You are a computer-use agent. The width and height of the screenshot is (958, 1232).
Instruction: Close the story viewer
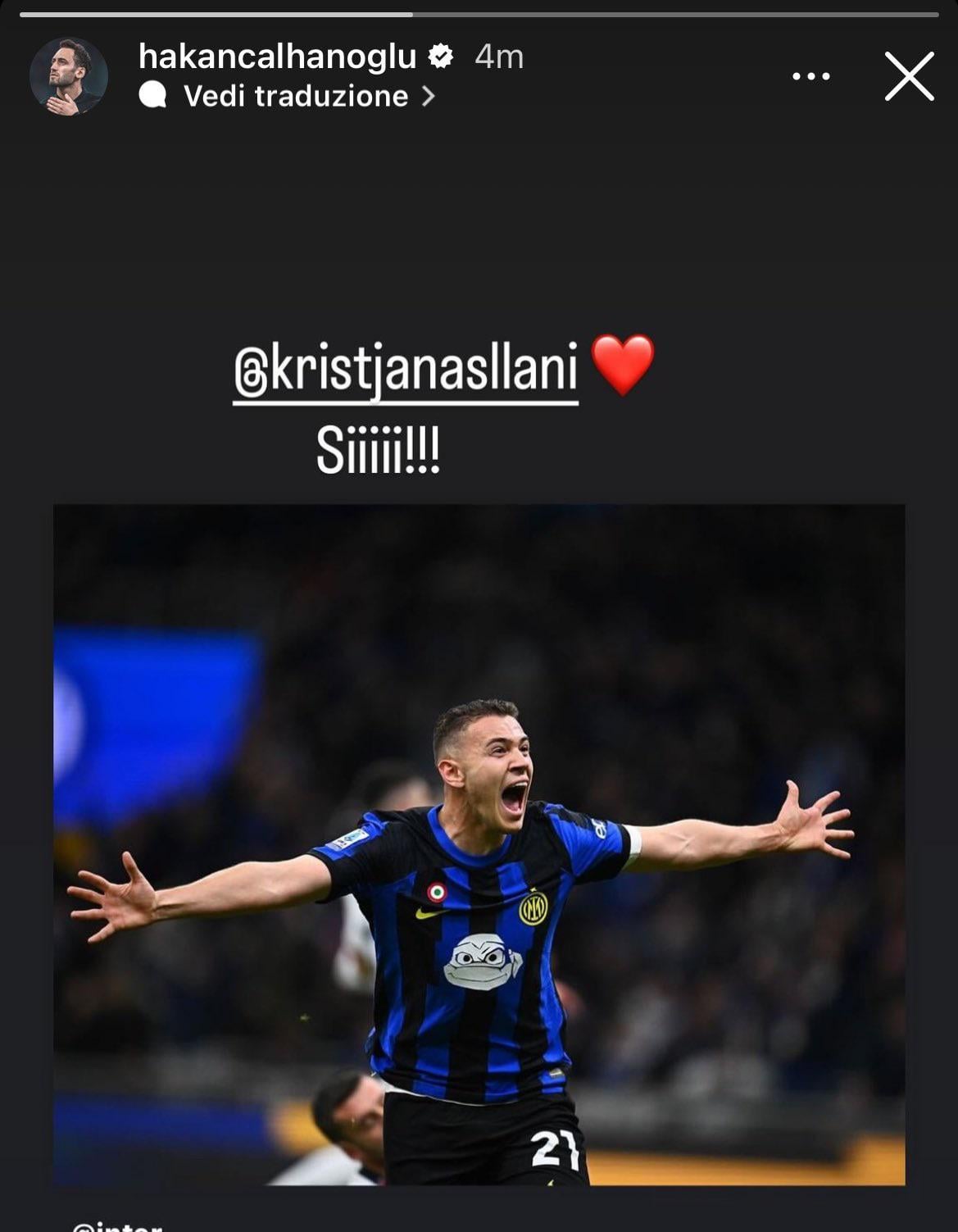pyautogui.click(x=909, y=76)
